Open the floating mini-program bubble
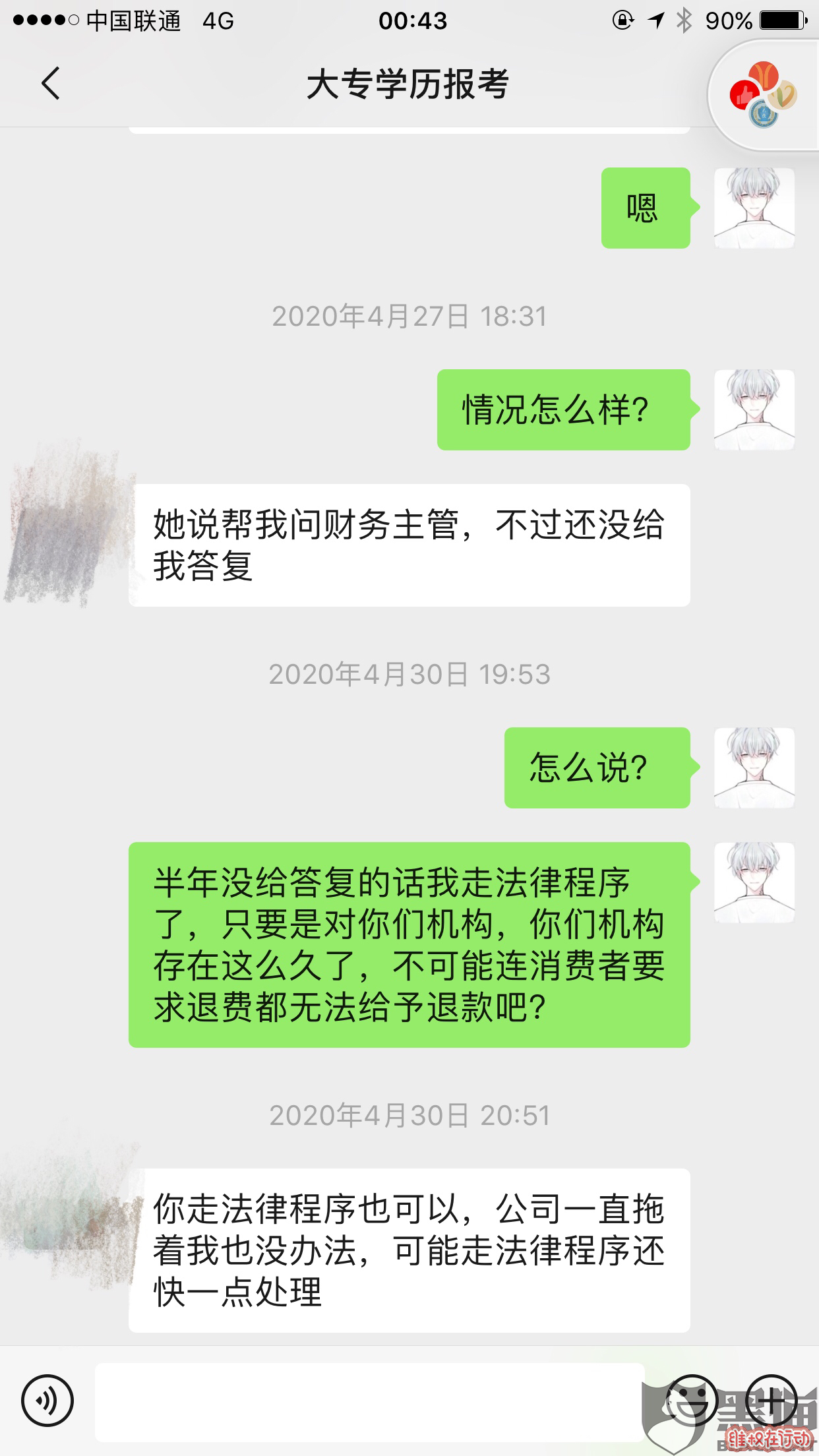This screenshot has width=819, height=1456. pyautogui.click(x=763, y=95)
